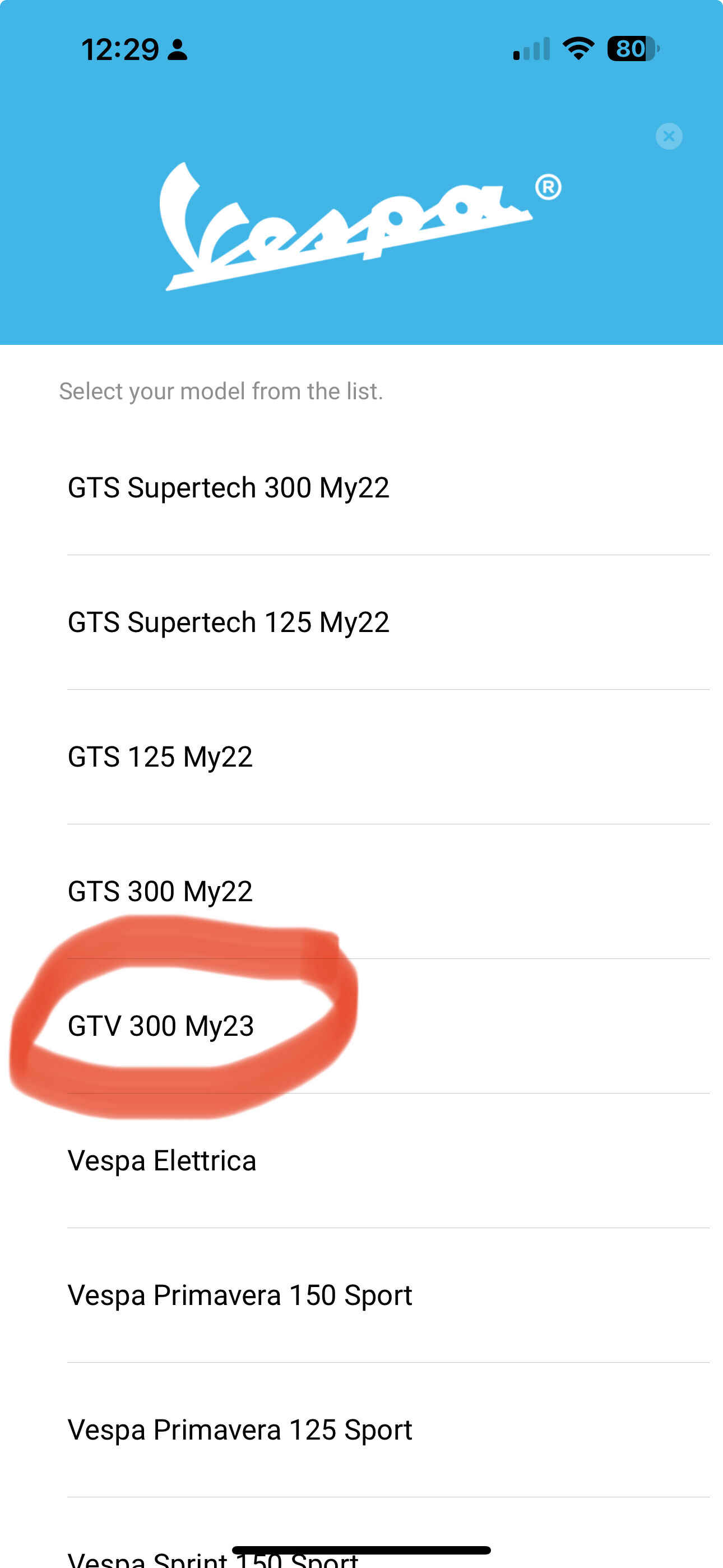The height and width of the screenshot is (1568, 723).
Task: Pick the GTS 125 My22 model
Action: coord(160,757)
